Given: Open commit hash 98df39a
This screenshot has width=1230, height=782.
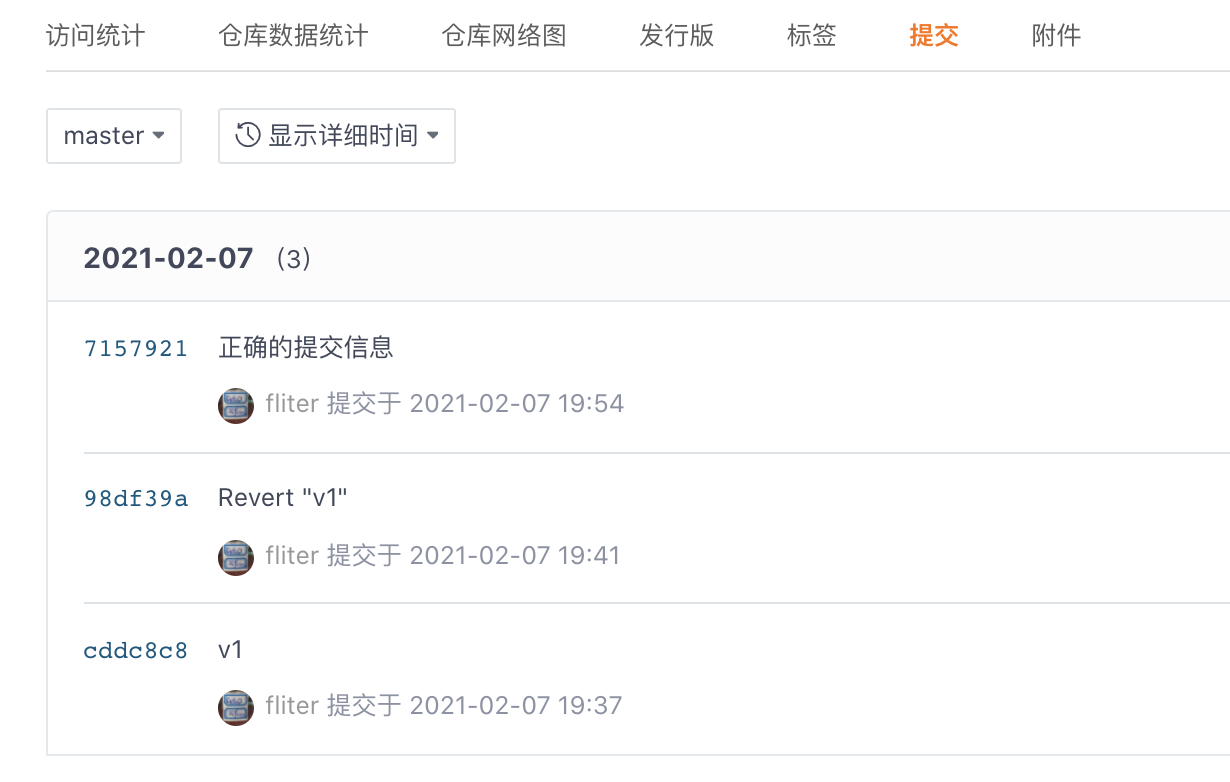Looking at the screenshot, I should click(136, 498).
